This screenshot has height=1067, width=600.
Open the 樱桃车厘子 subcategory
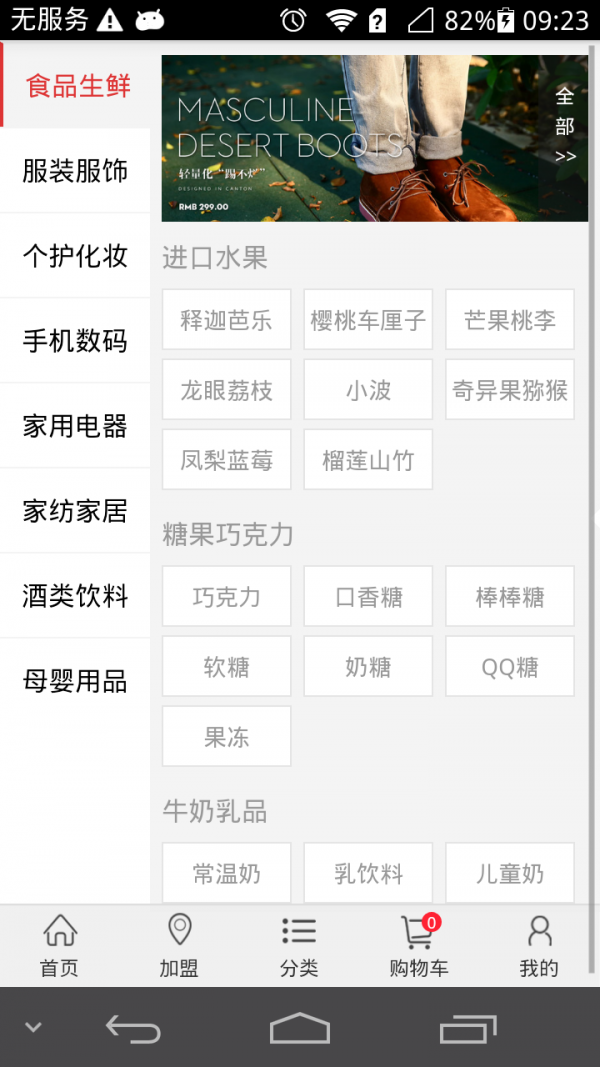(x=368, y=320)
